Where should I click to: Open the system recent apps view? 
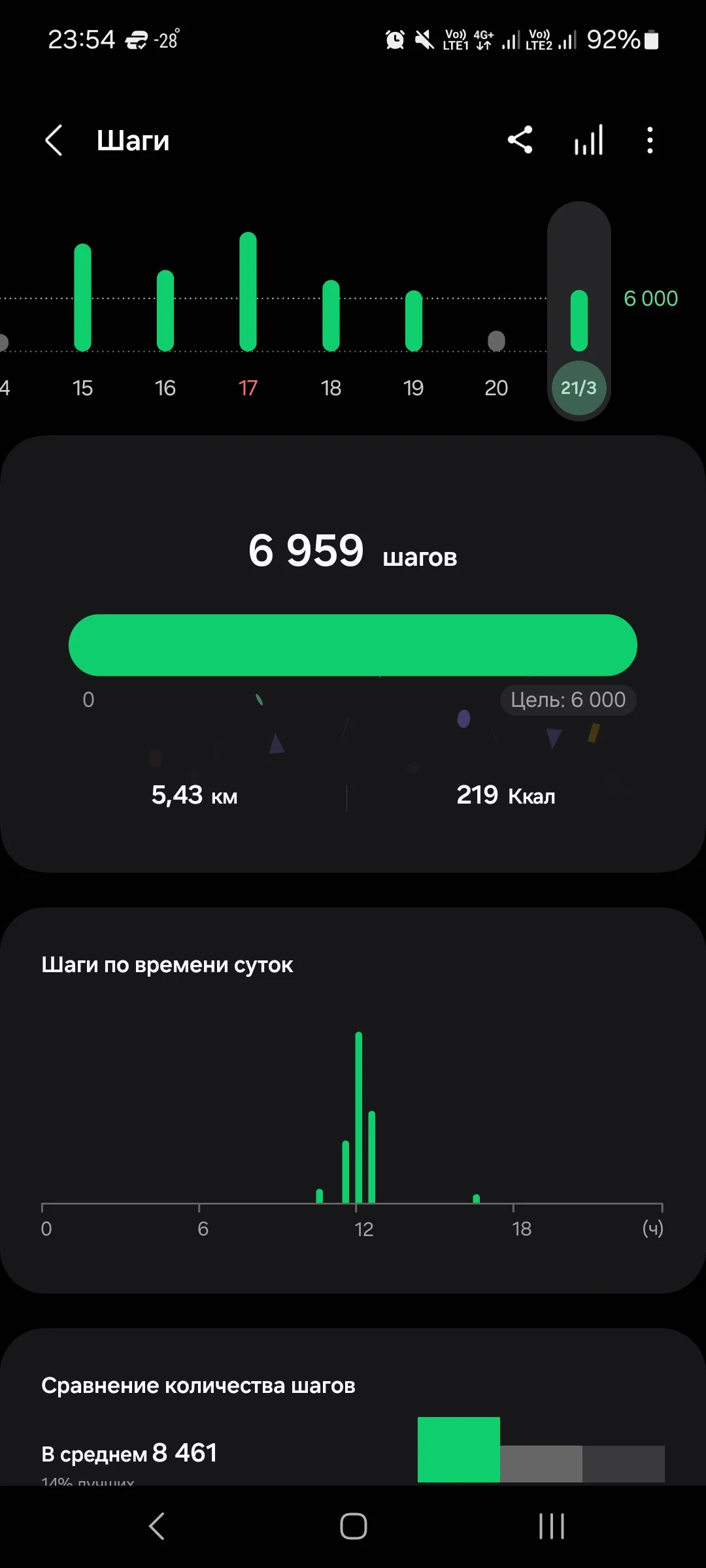[551, 1526]
